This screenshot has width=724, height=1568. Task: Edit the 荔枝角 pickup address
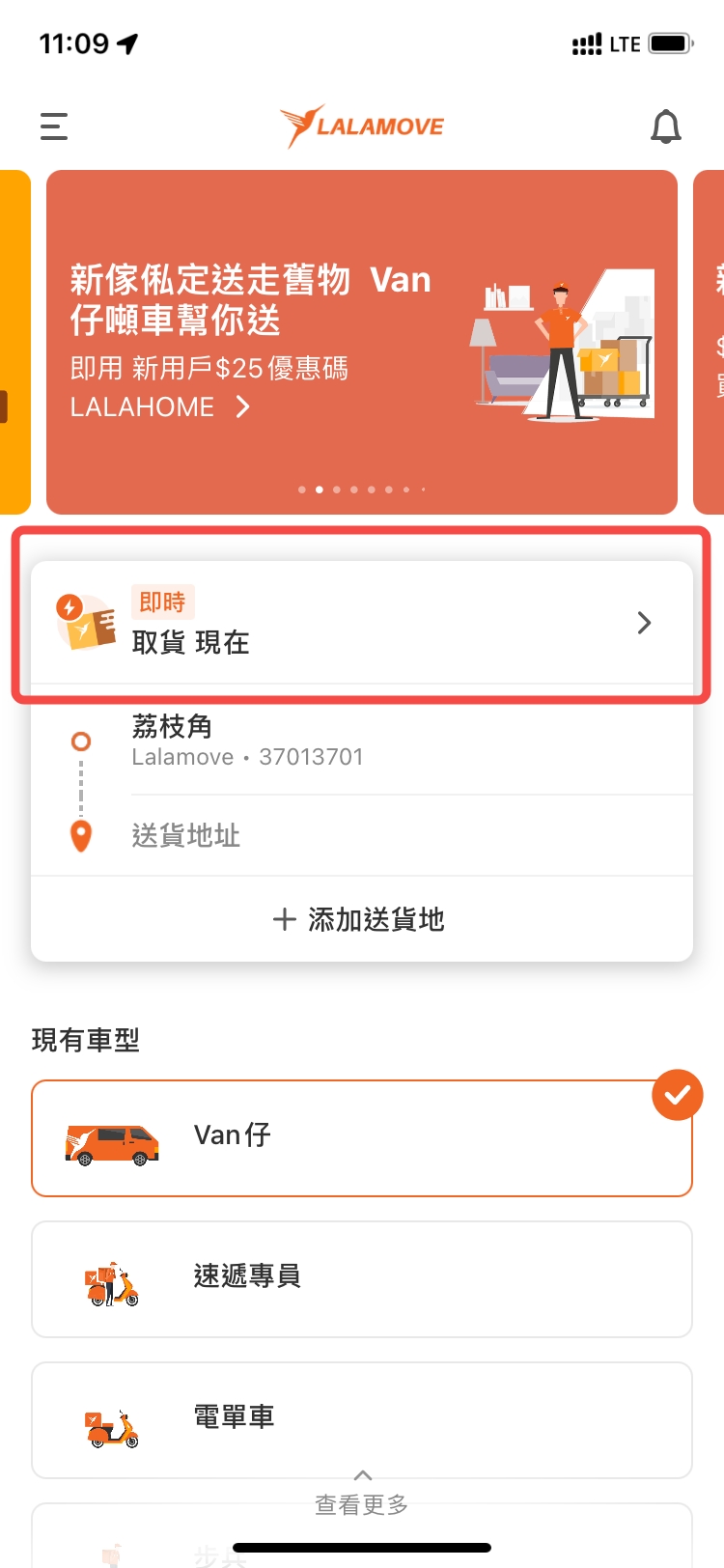coord(386,741)
